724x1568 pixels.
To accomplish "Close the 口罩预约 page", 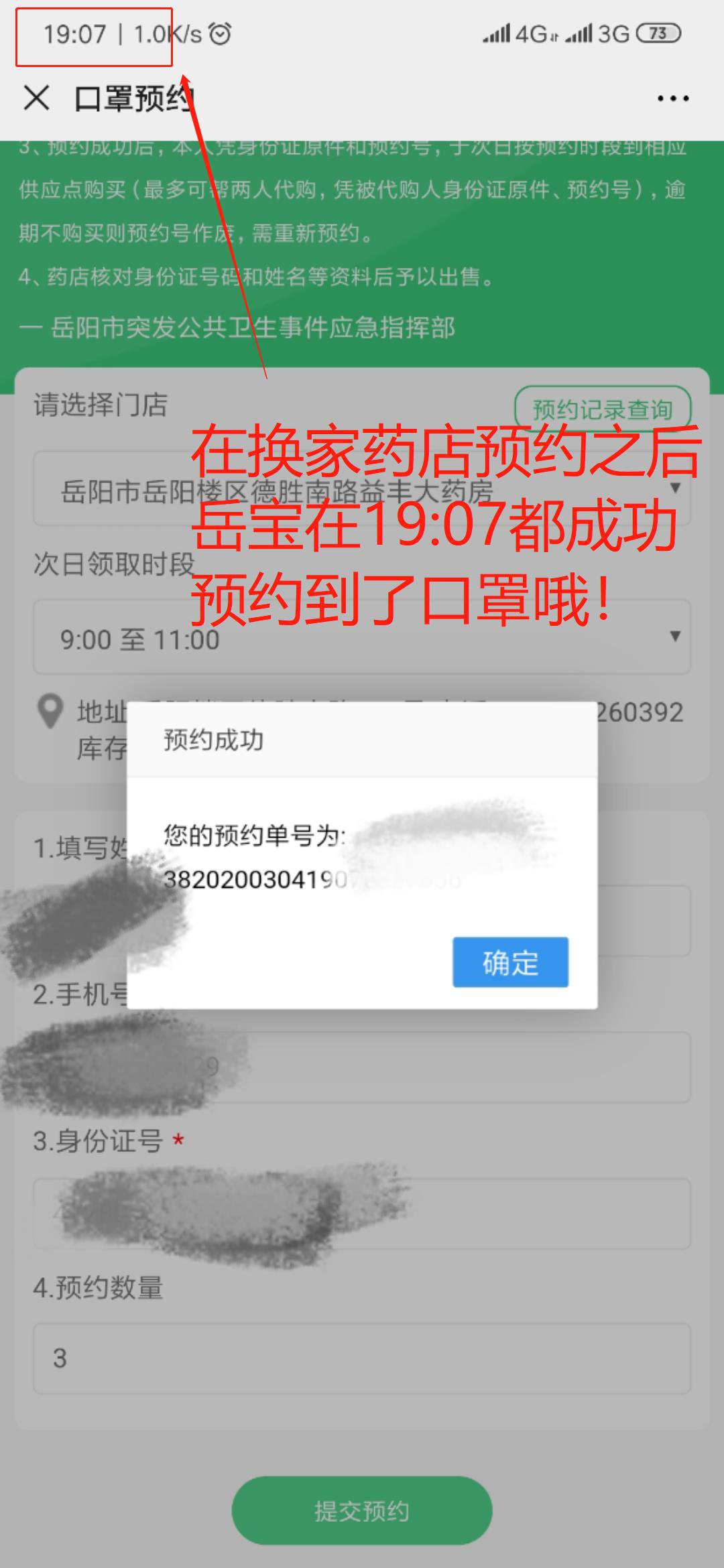I will (x=36, y=99).
